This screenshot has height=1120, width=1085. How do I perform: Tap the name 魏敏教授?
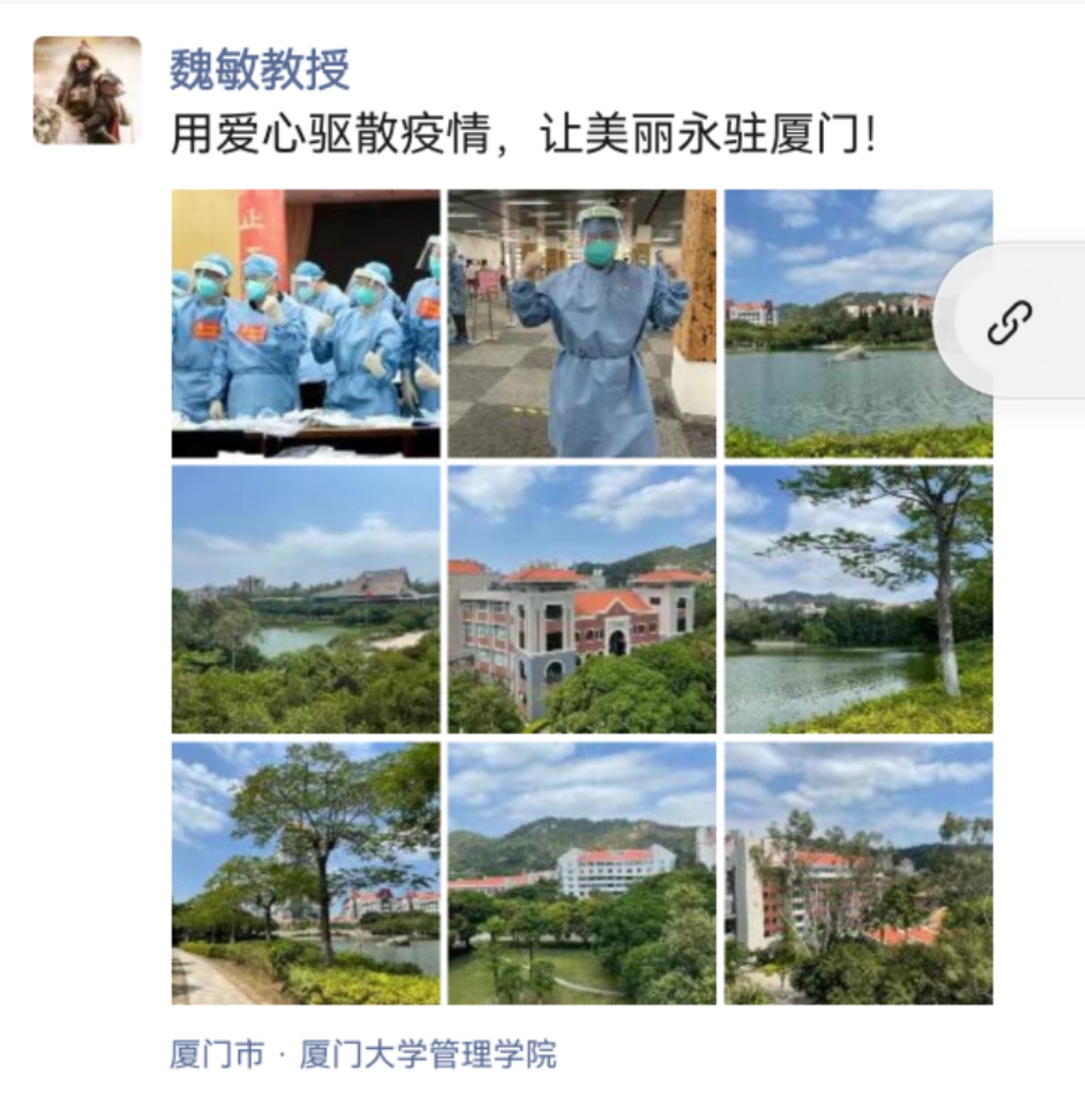click(260, 70)
